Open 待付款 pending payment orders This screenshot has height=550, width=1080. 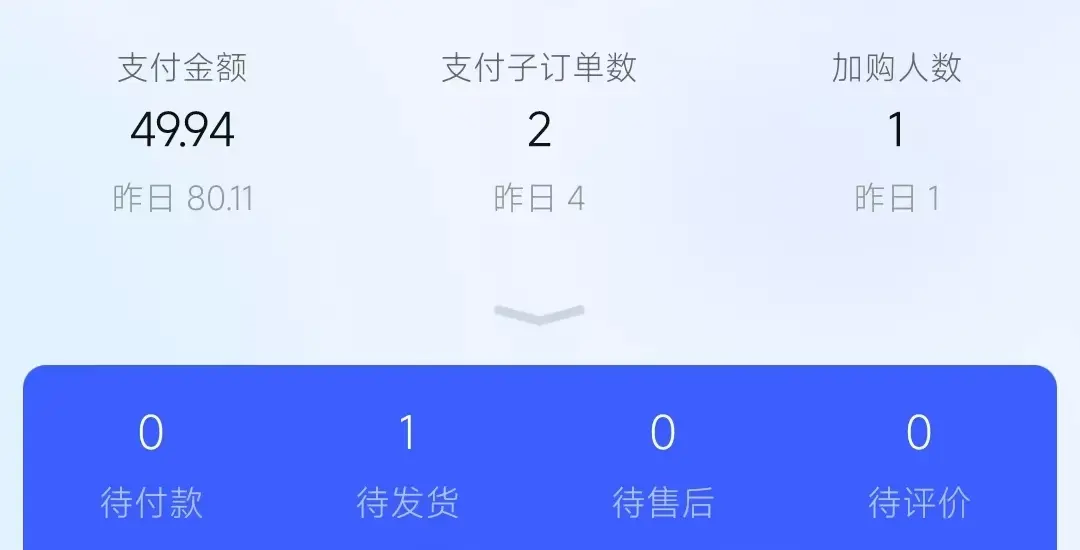[151, 465]
